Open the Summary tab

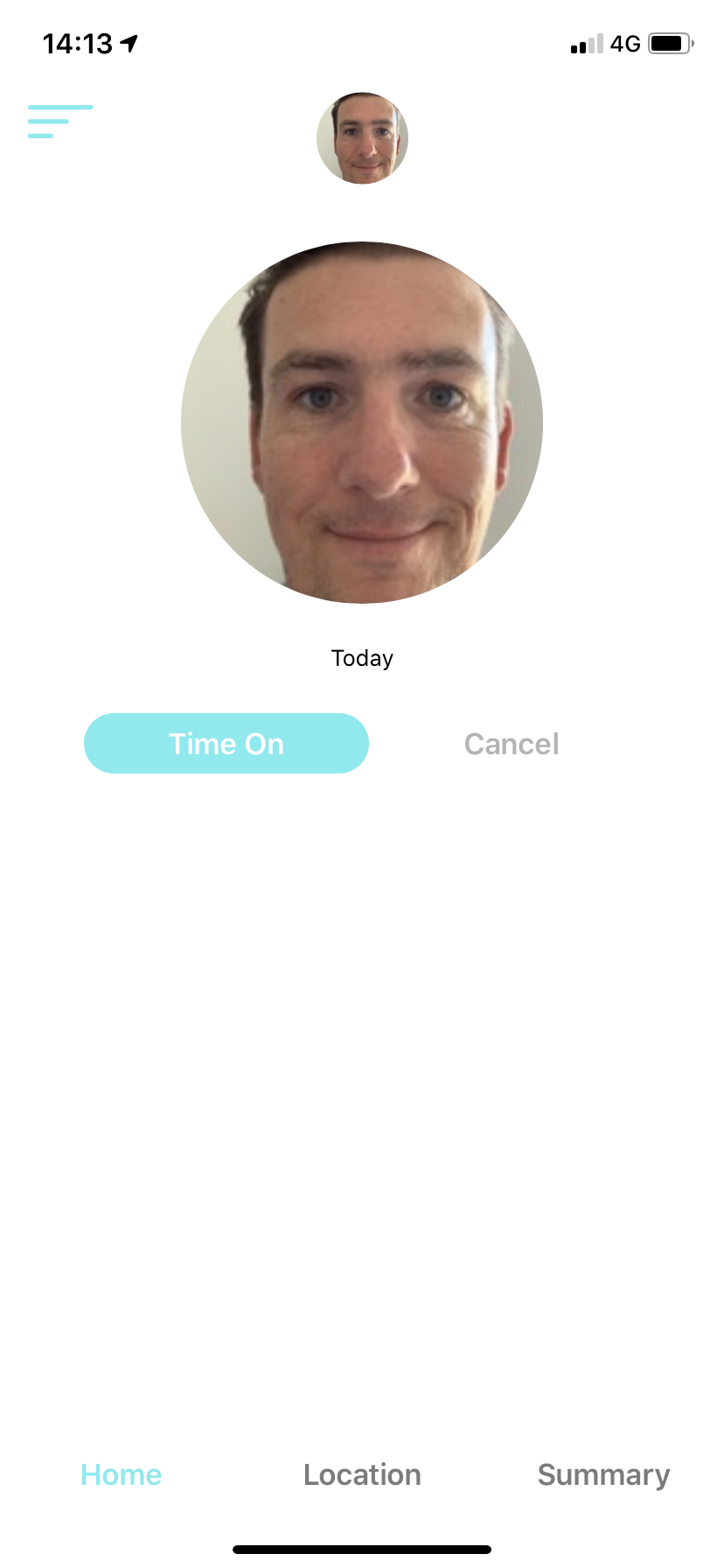[x=603, y=1476]
